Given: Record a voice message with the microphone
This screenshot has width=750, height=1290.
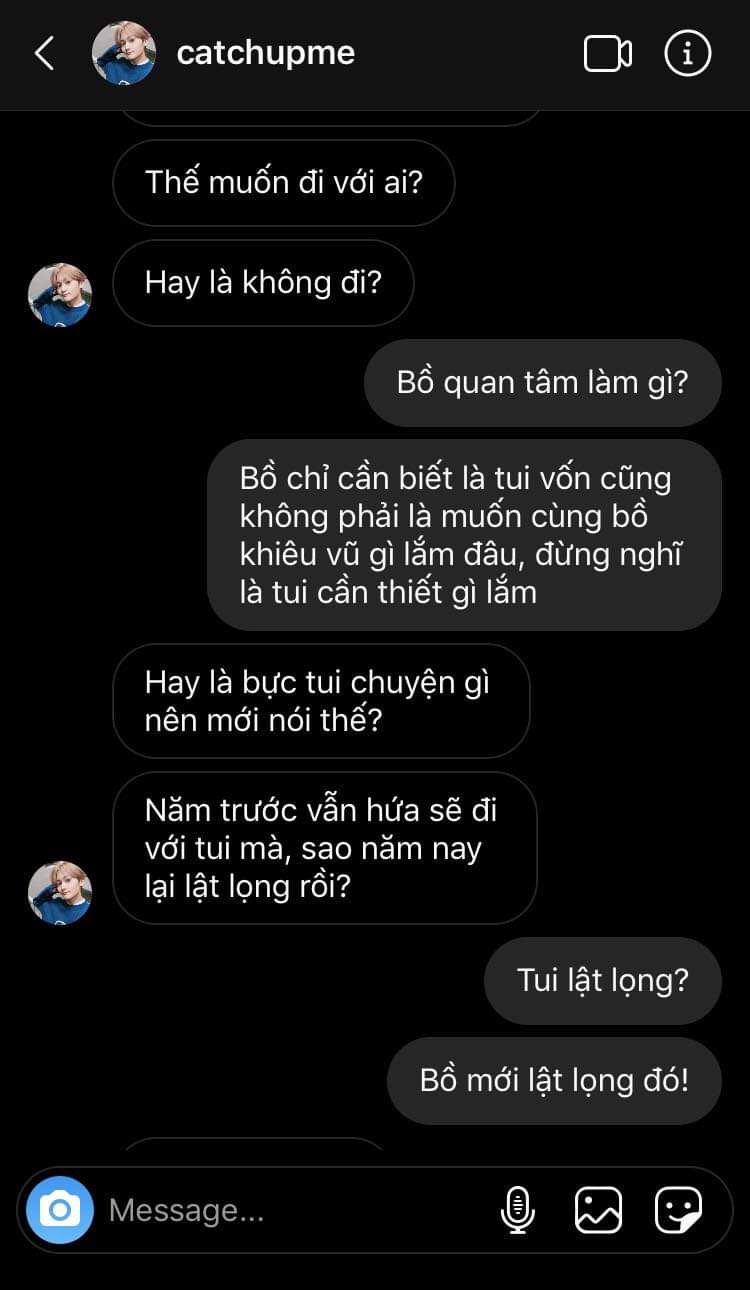Looking at the screenshot, I should (517, 1211).
